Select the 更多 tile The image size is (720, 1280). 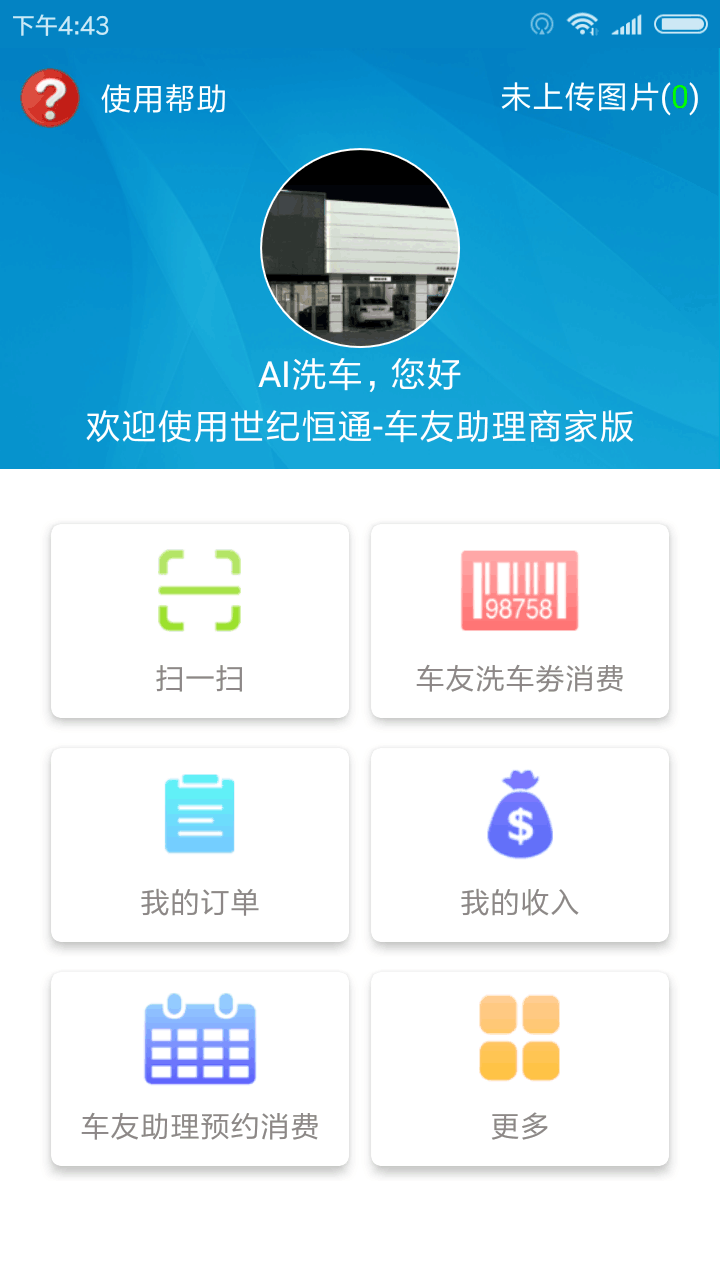click(520, 1068)
